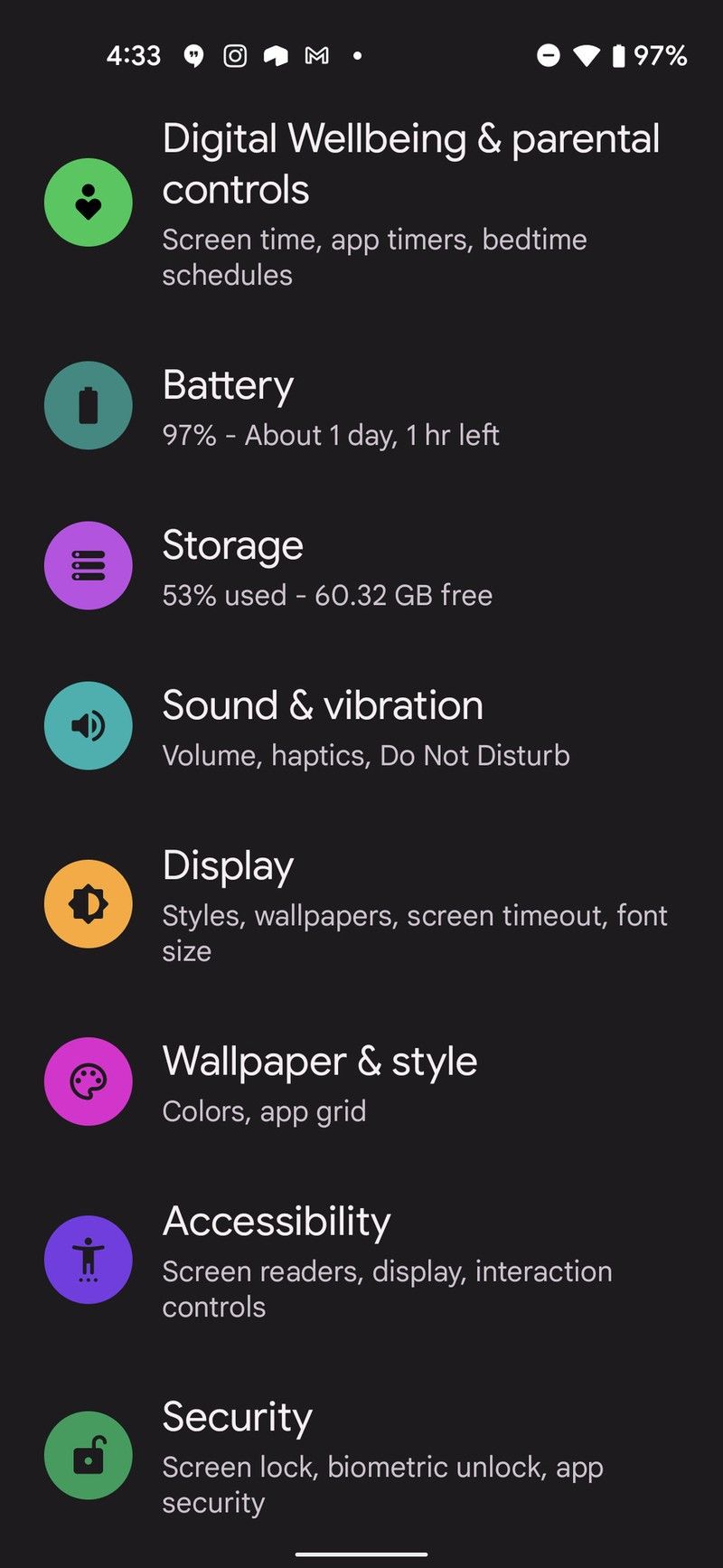Tap the Wallpaper & style palette icon
Image resolution: width=723 pixels, height=1568 pixels.
tap(88, 1082)
